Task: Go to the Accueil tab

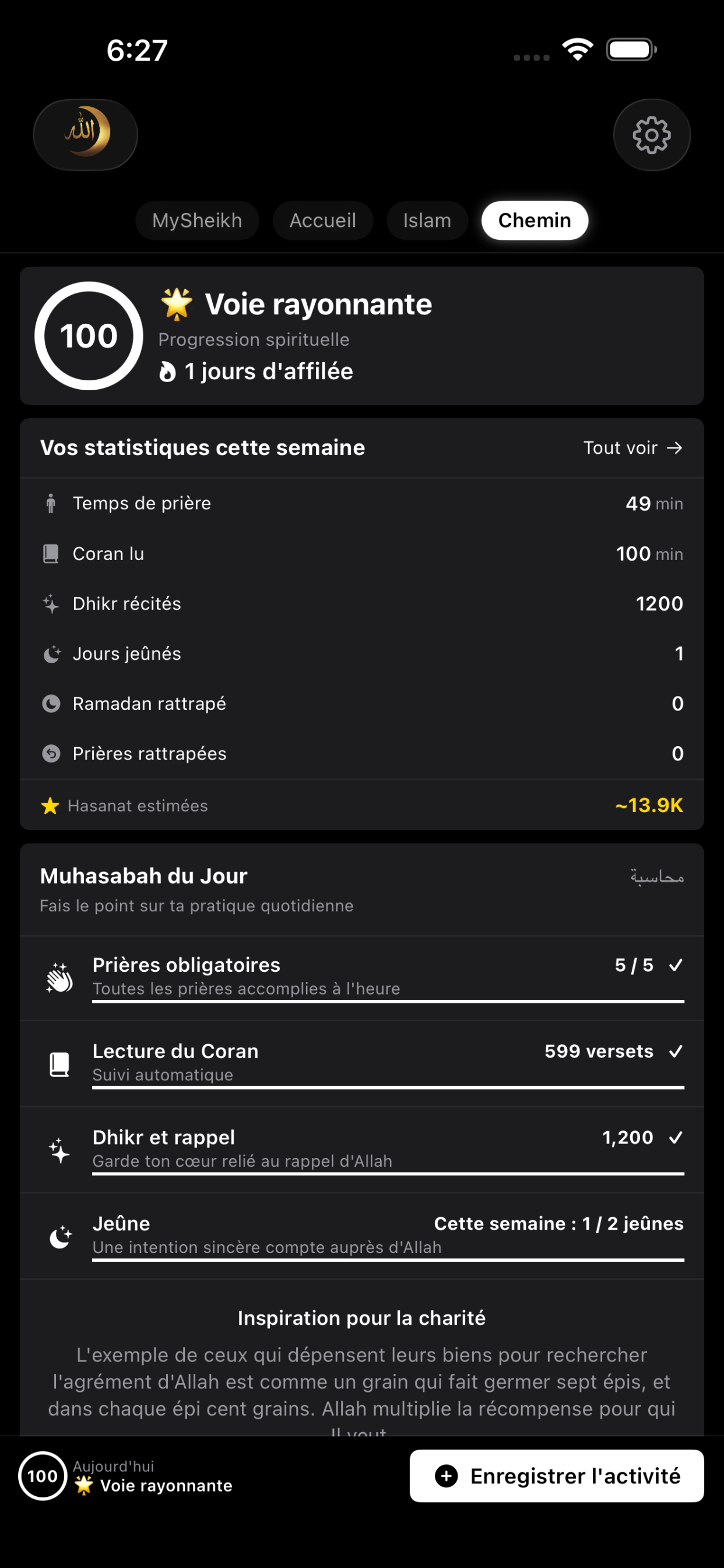Action: click(x=322, y=220)
